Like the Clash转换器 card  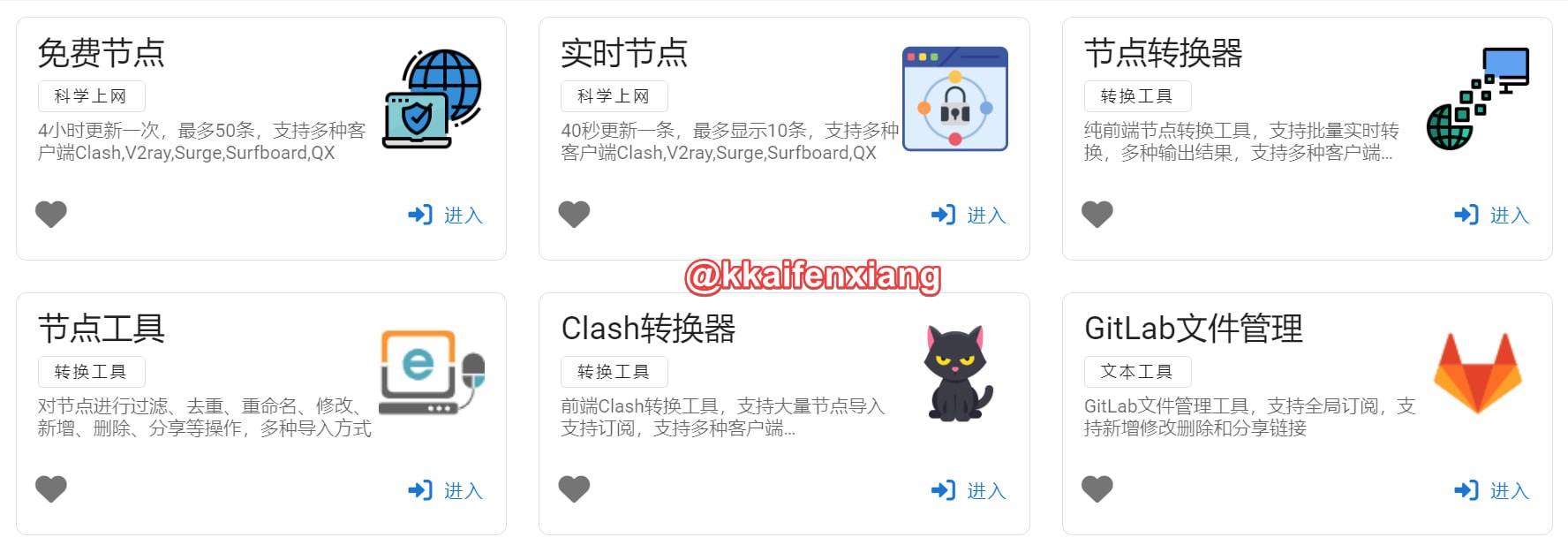[574, 488]
